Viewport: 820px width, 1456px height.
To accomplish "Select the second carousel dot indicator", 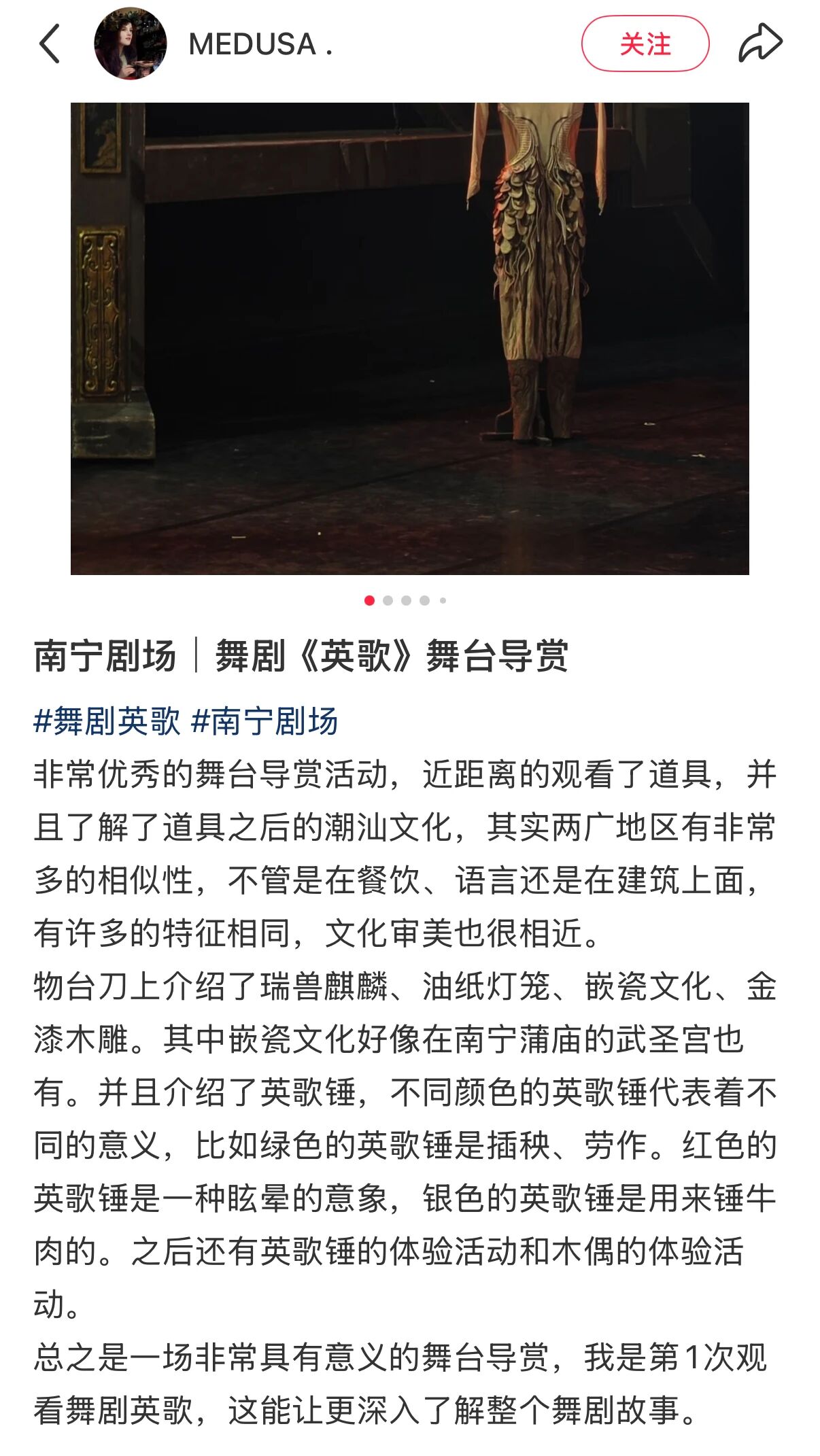I will point(388,601).
